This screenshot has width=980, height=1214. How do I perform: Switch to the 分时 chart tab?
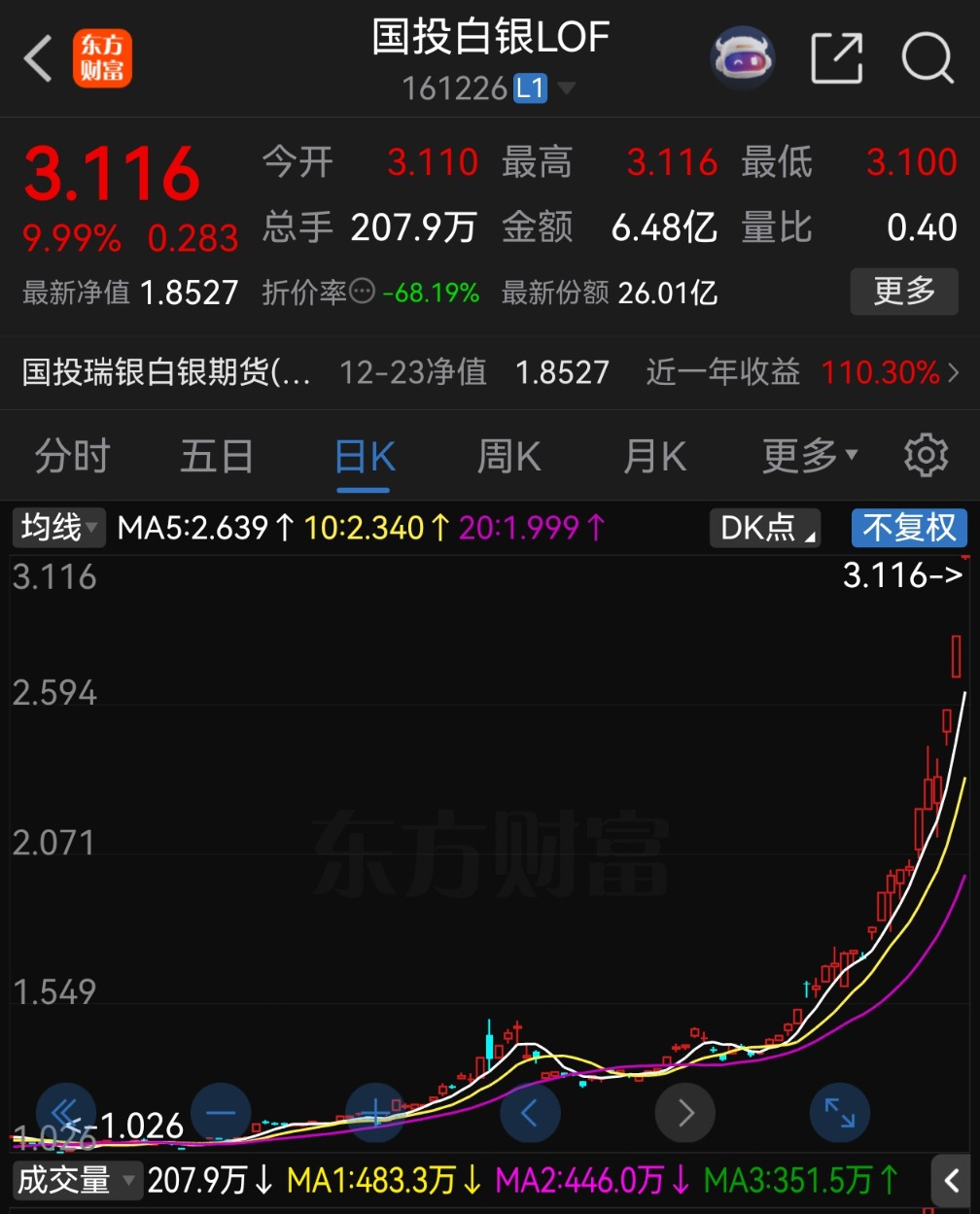(x=72, y=456)
